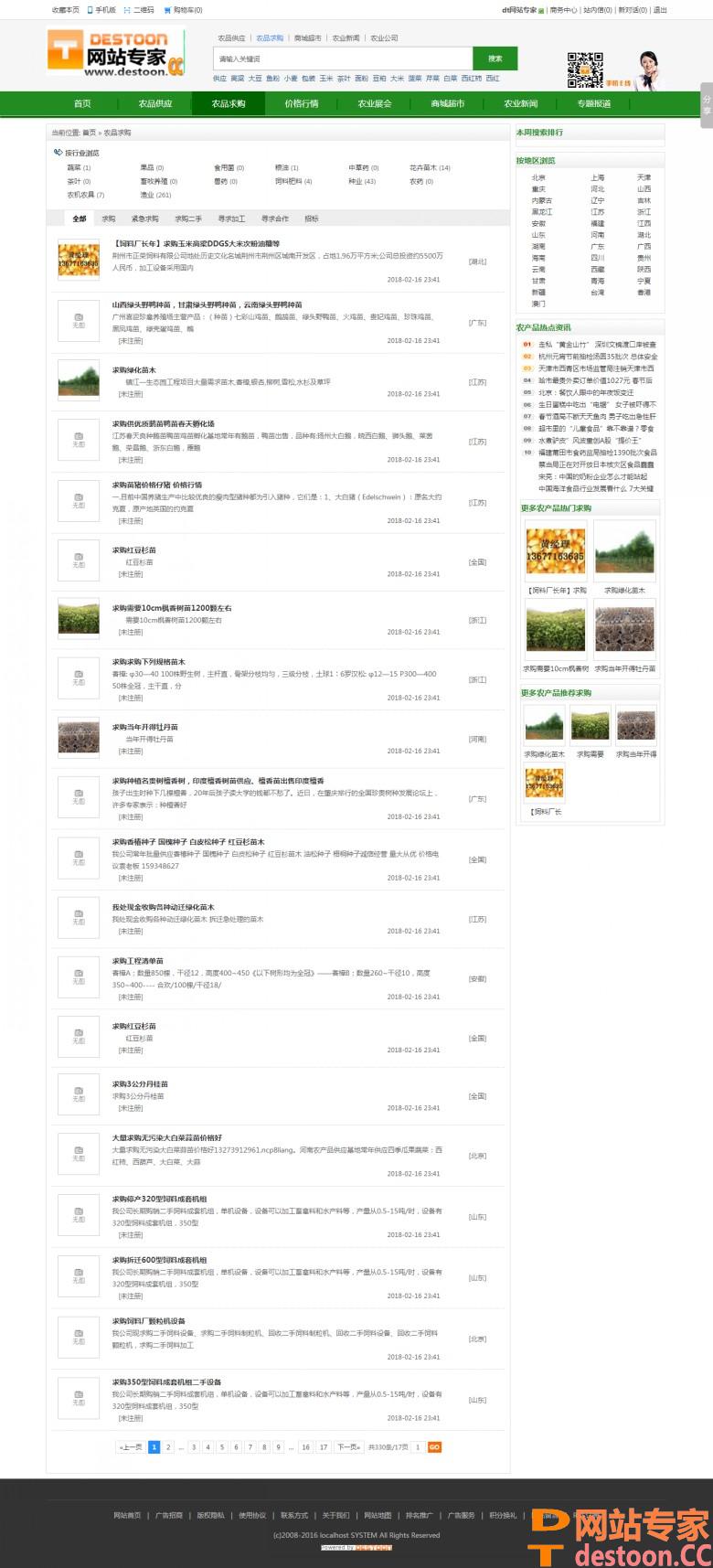The height and width of the screenshot is (1568, 713).
Task: Select the 紧急求购 filter tab
Action: pyautogui.click(x=144, y=219)
